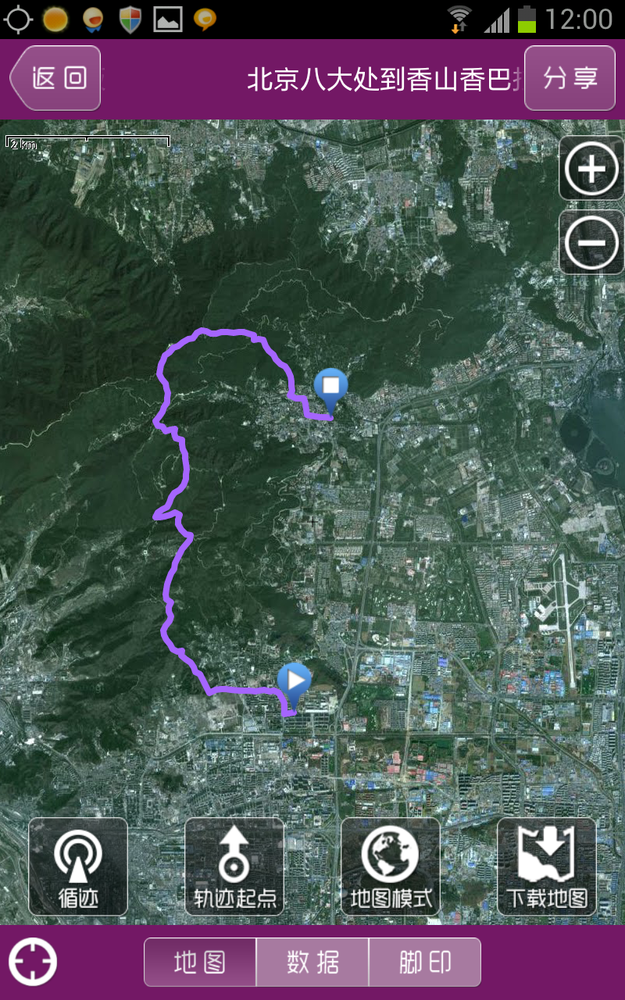This screenshot has width=625, height=1000.
Task: Center map on current location
Action: click(x=33, y=962)
